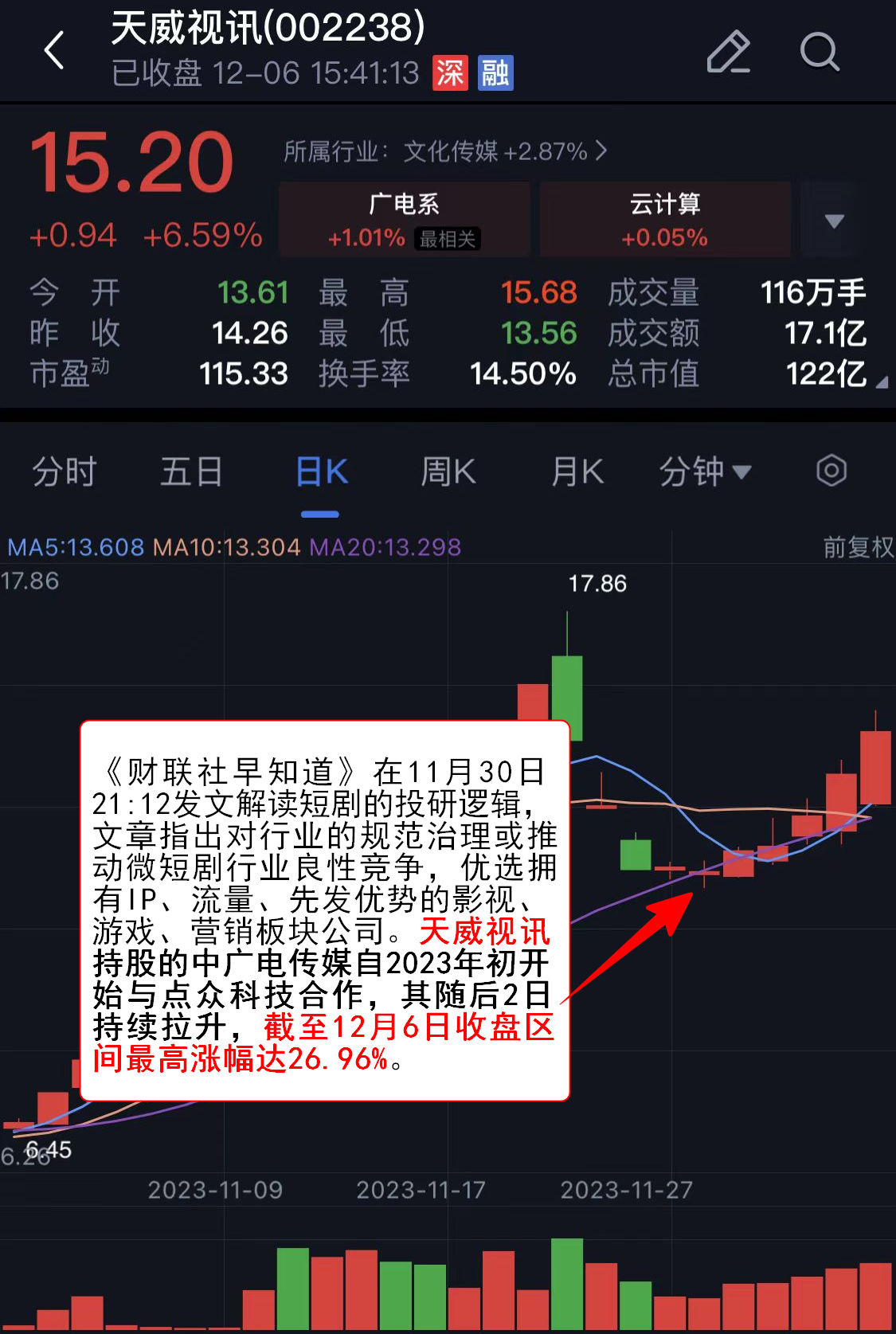Open the 云计算 concept chip

[x=665, y=219]
